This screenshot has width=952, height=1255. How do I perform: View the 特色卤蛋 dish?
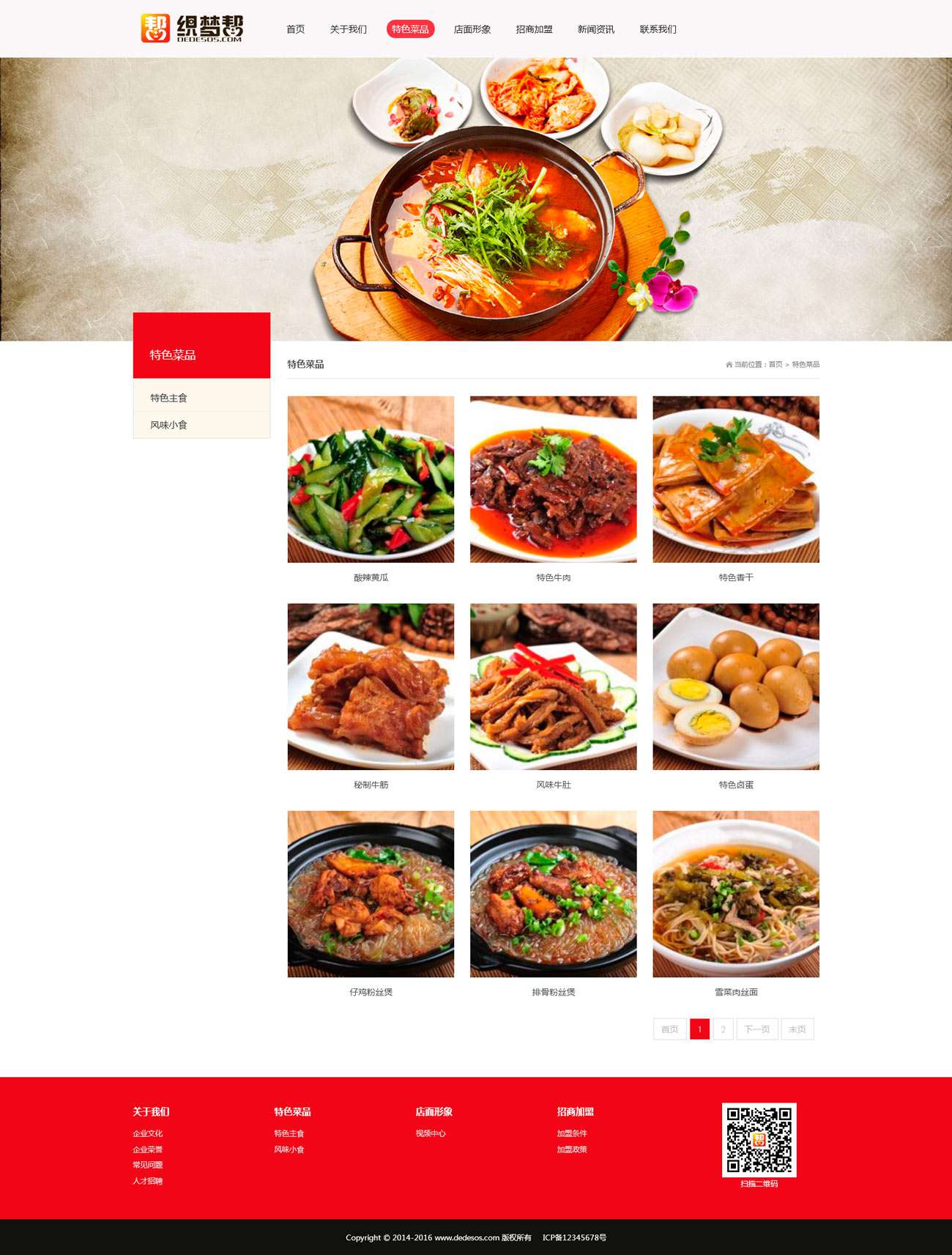click(x=735, y=686)
